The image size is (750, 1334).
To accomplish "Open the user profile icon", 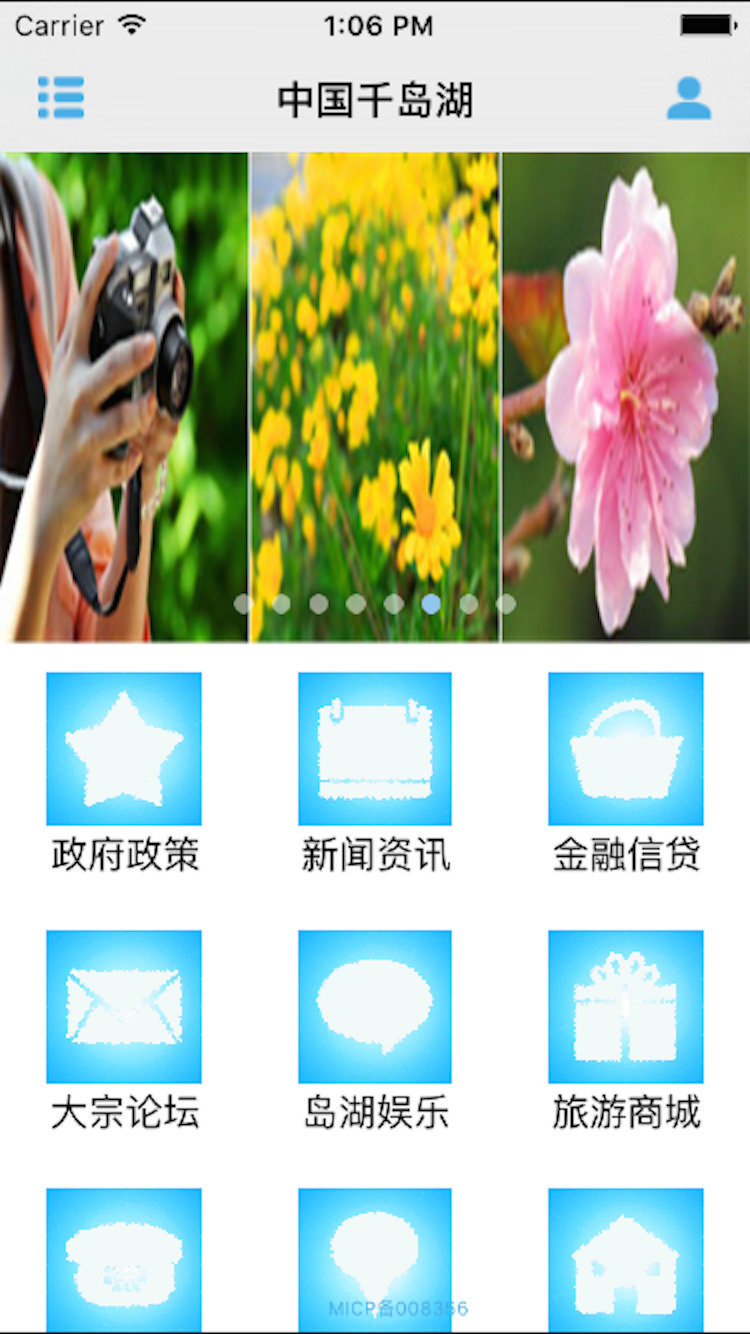I will 689,98.
